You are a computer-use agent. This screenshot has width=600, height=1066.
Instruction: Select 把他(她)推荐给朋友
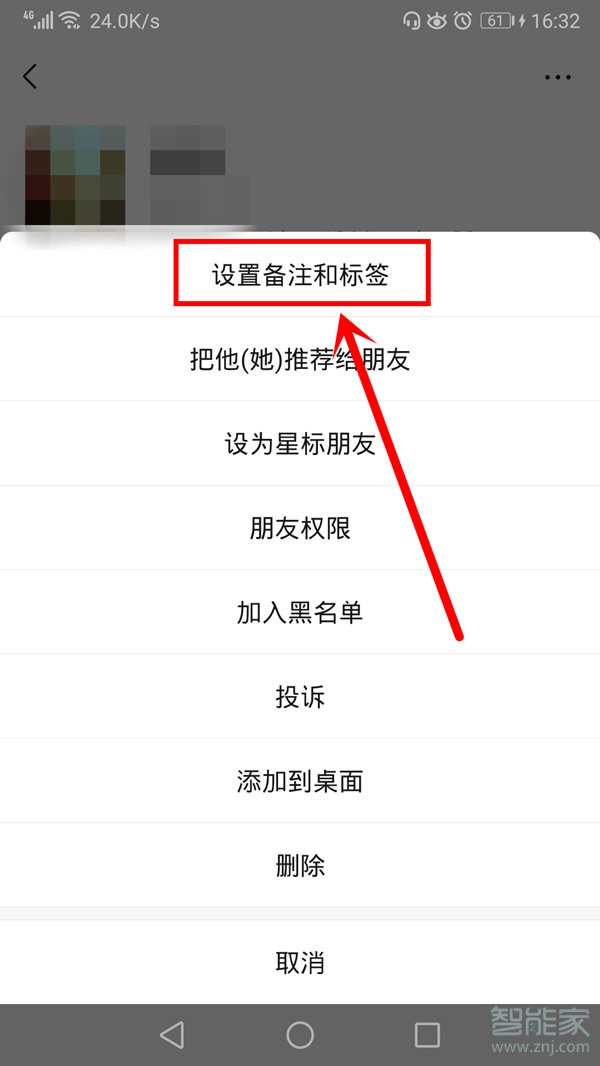300,360
